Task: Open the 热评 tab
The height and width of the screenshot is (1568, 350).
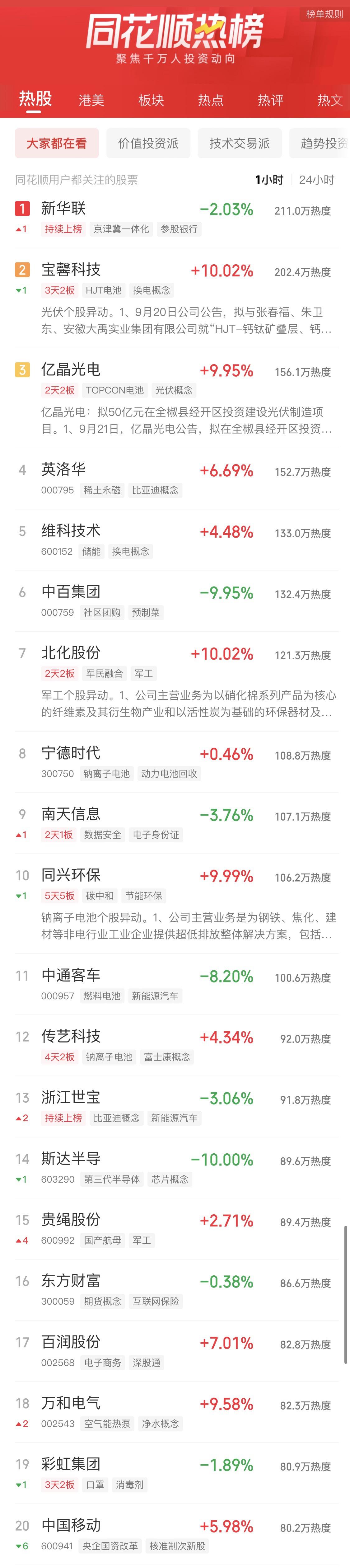Action: tap(270, 100)
